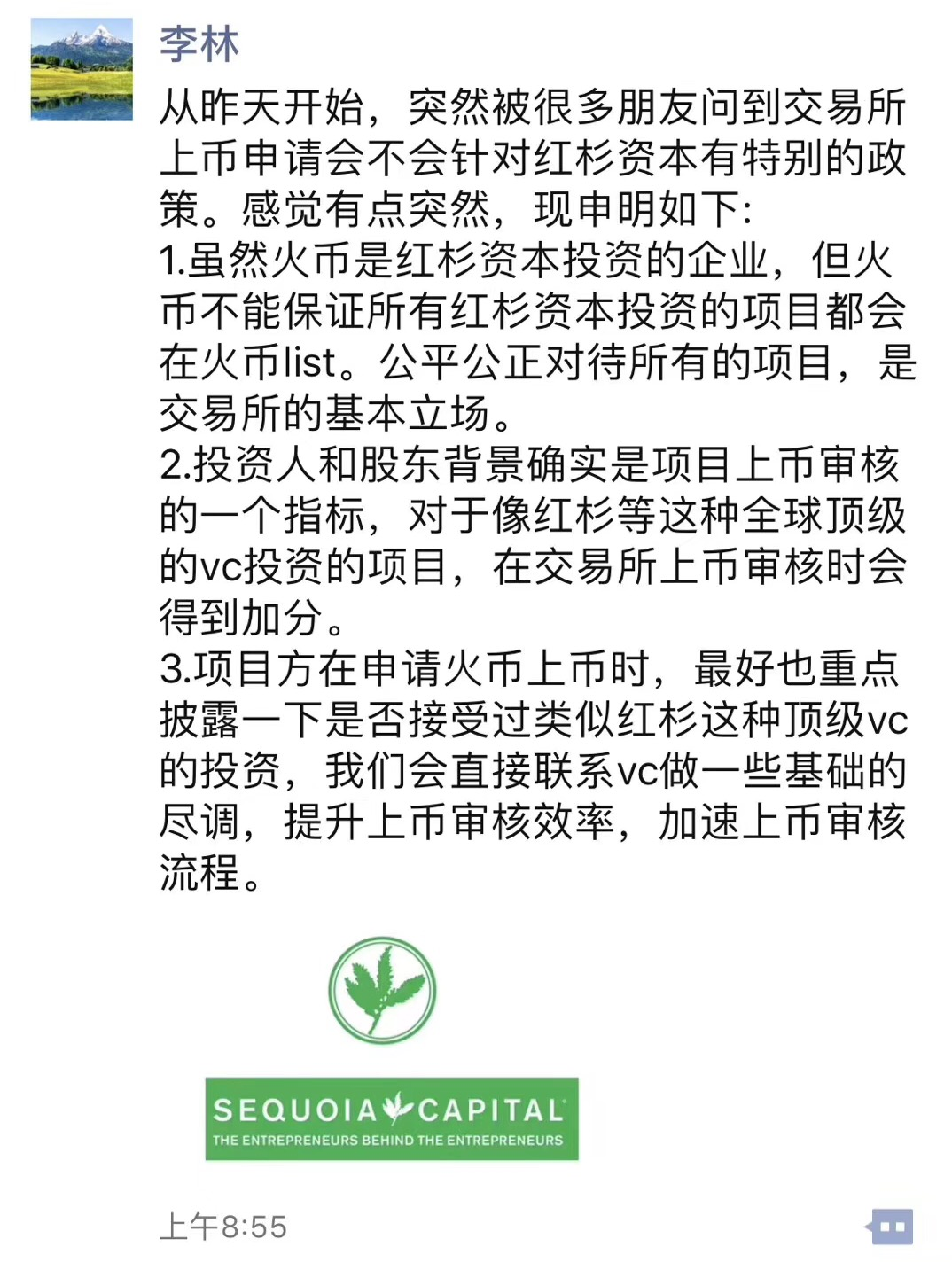The height and width of the screenshot is (1262, 952).
Task: Open 李林's profile avatar
Action: click(82, 69)
